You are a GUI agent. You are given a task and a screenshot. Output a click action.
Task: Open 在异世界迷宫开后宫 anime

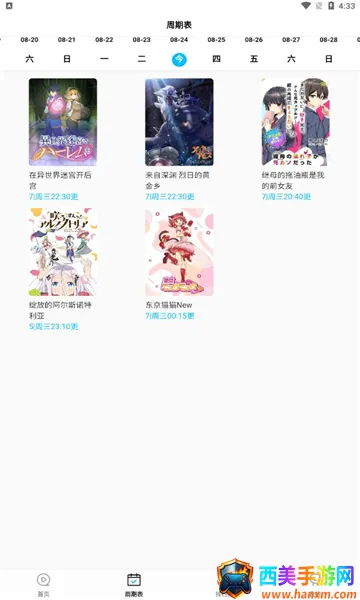pyautogui.click(x=63, y=122)
